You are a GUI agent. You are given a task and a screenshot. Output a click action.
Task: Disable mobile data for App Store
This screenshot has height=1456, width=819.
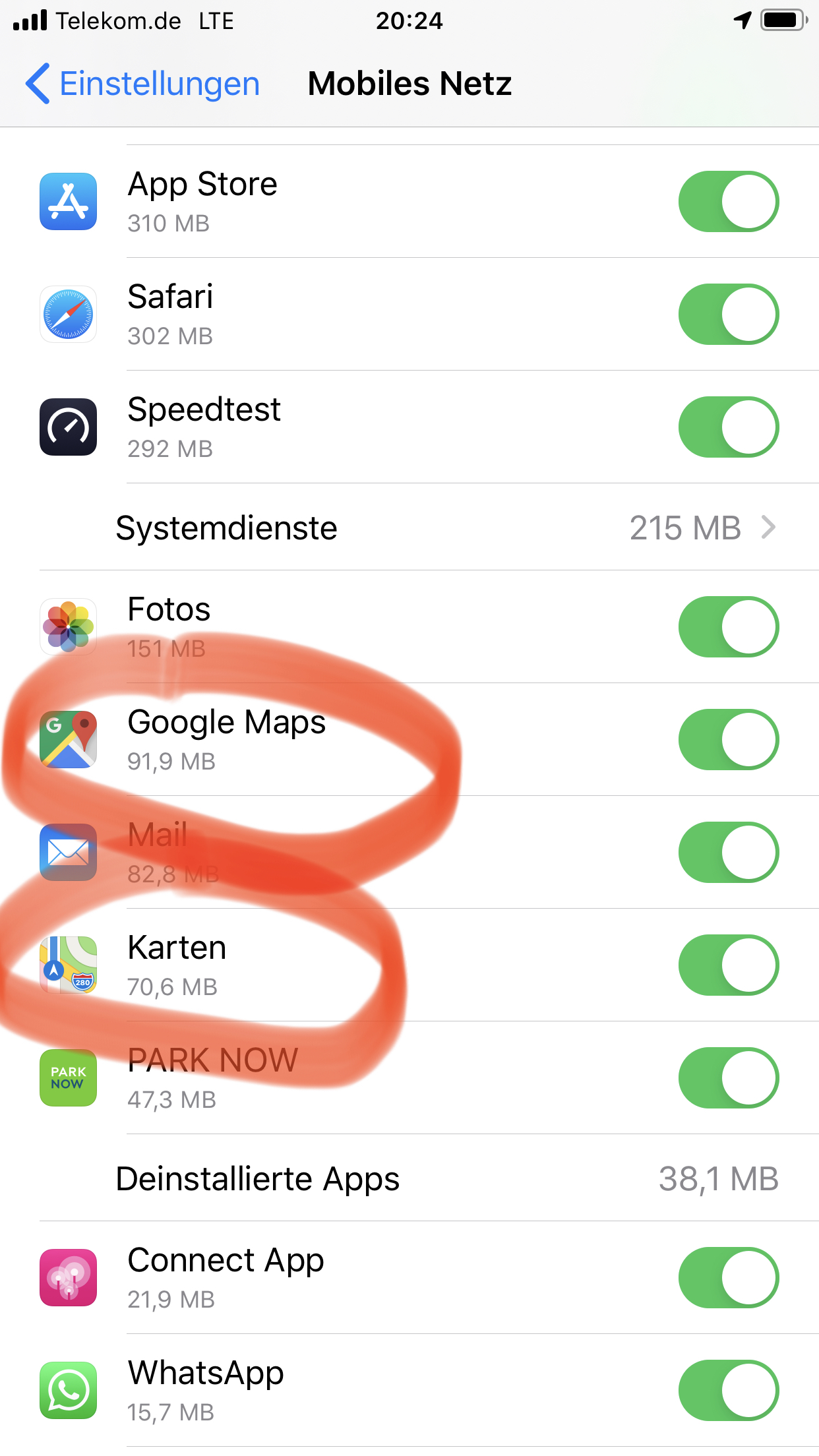point(728,202)
